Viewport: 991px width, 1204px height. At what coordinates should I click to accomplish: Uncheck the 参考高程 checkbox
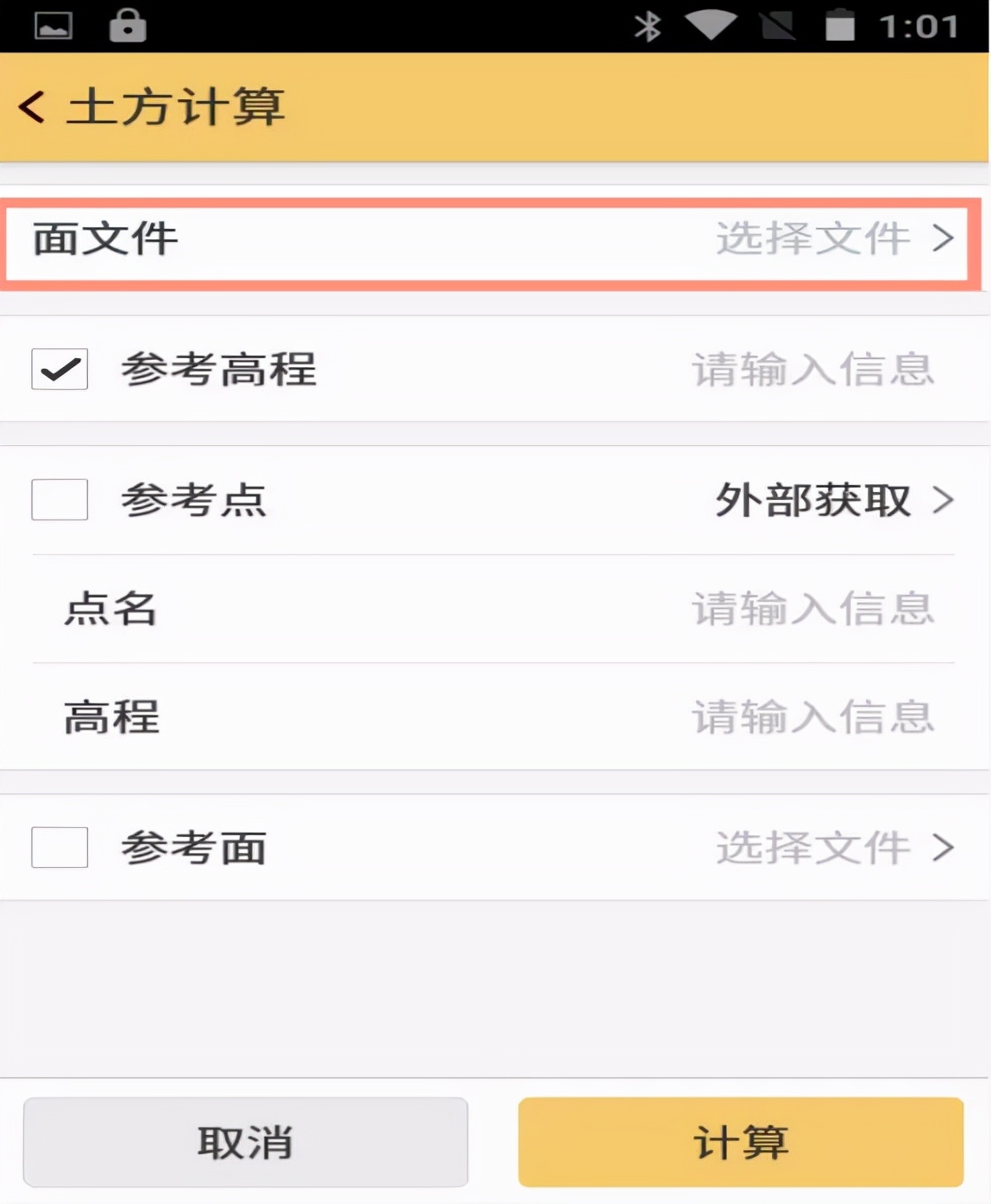(x=59, y=369)
